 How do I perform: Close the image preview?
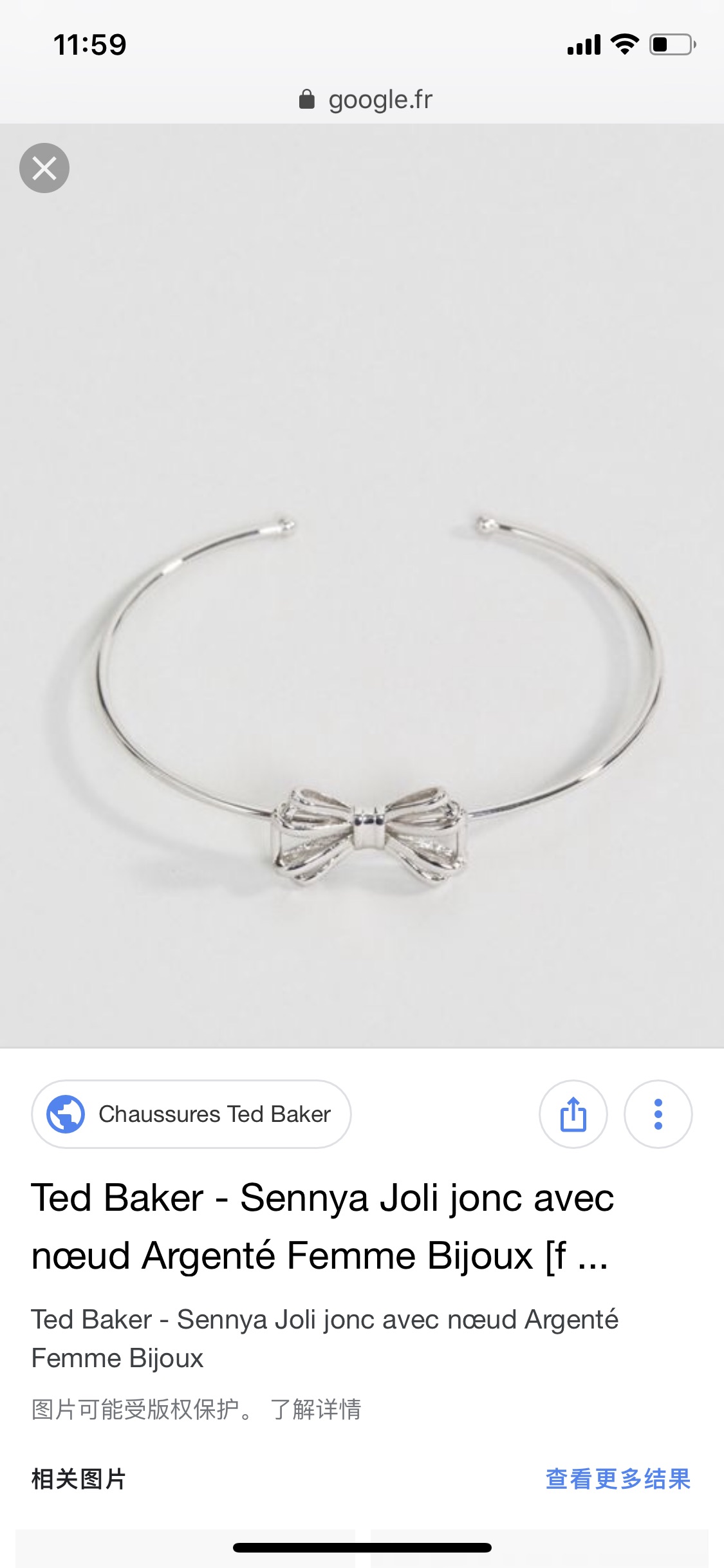pyautogui.click(x=44, y=168)
